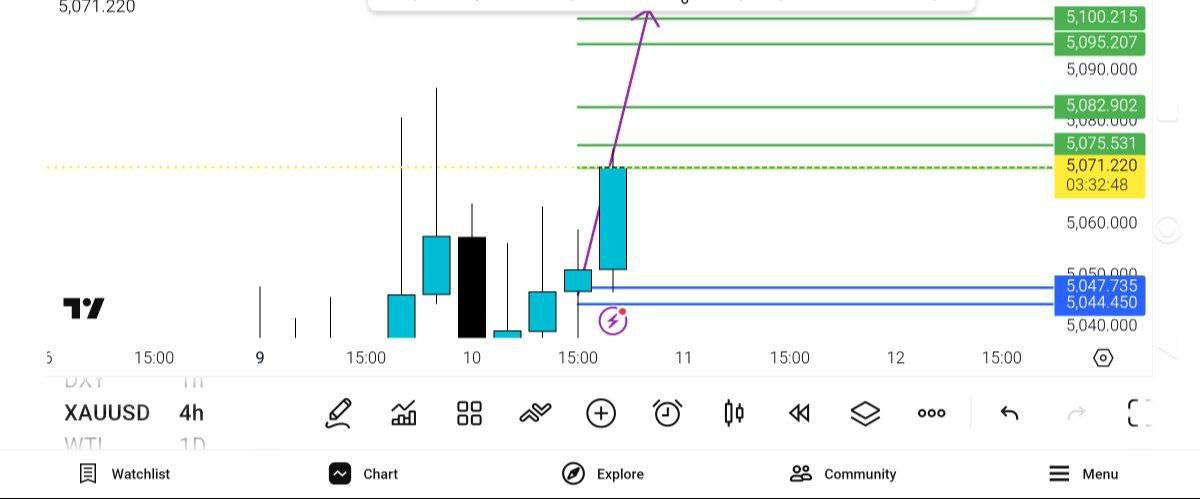Start bar replay mode
The width and height of the screenshot is (1200, 499).
(799, 413)
